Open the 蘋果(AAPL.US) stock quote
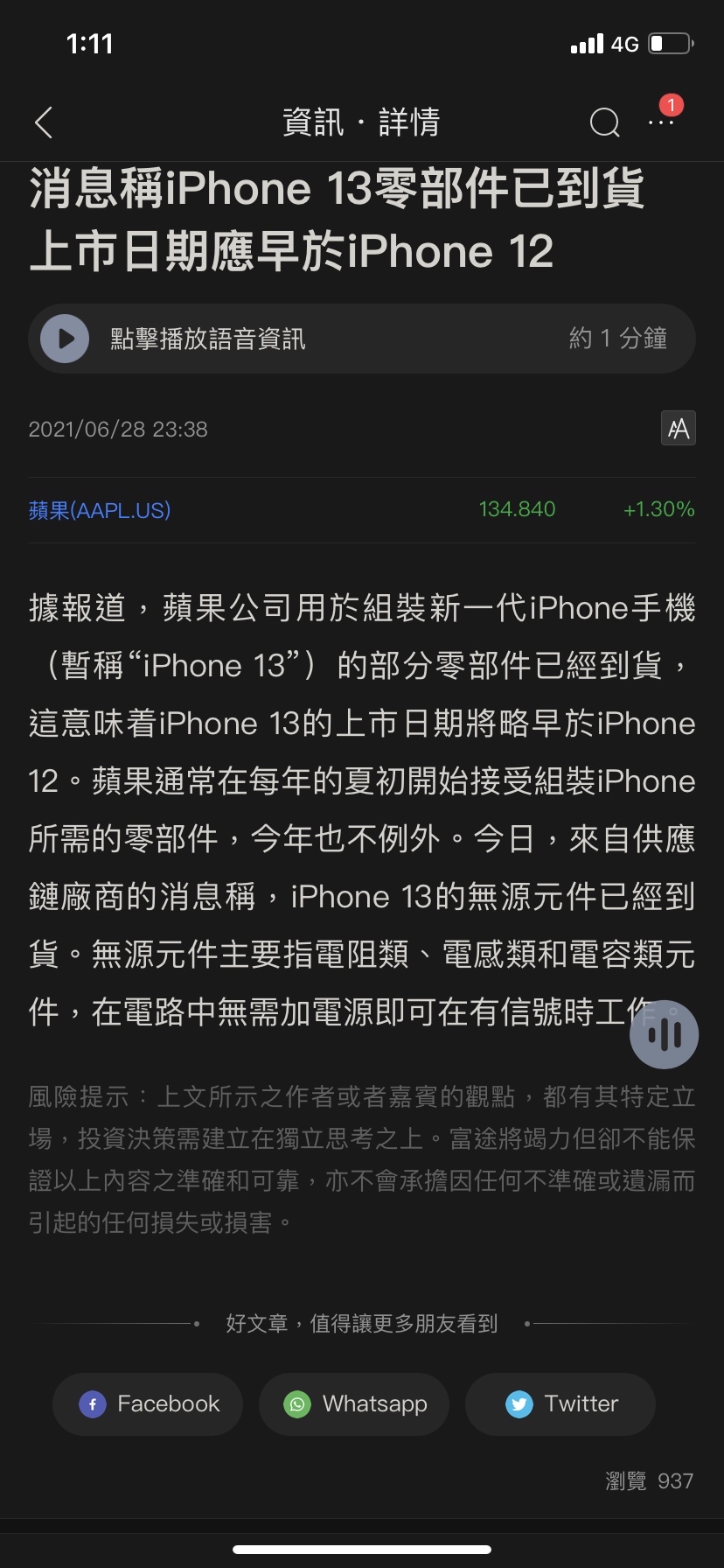724x1568 pixels. [x=100, y=510]
